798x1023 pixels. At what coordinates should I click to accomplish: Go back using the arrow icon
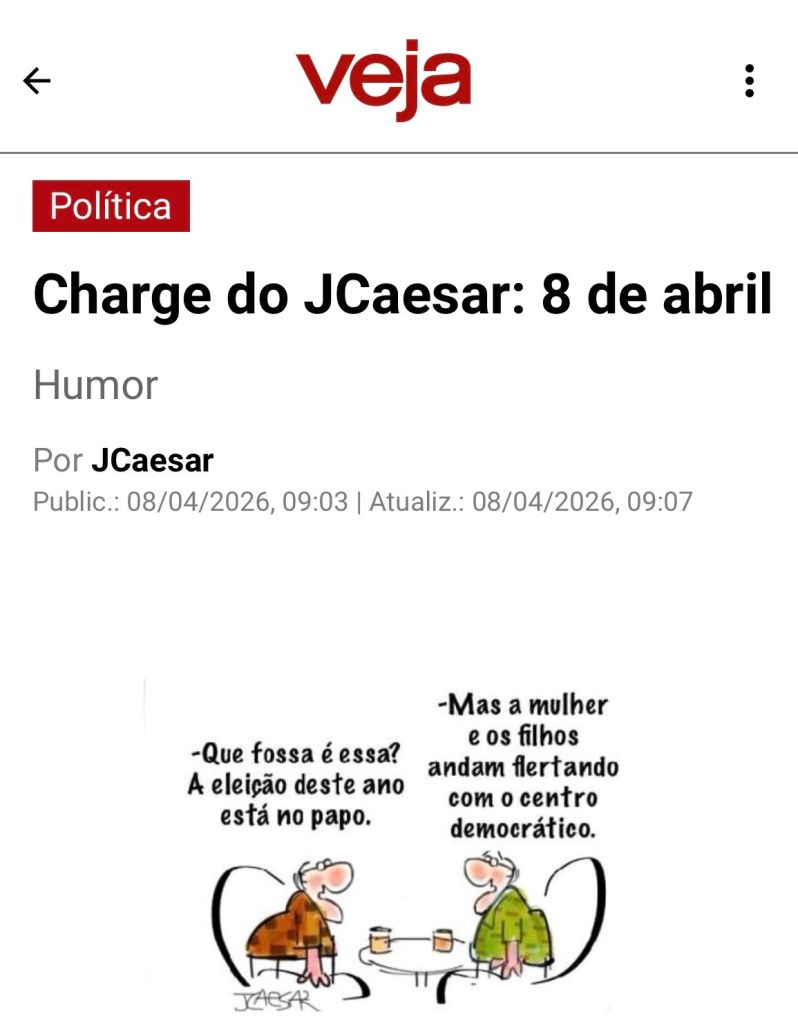(x=37, y=81)
